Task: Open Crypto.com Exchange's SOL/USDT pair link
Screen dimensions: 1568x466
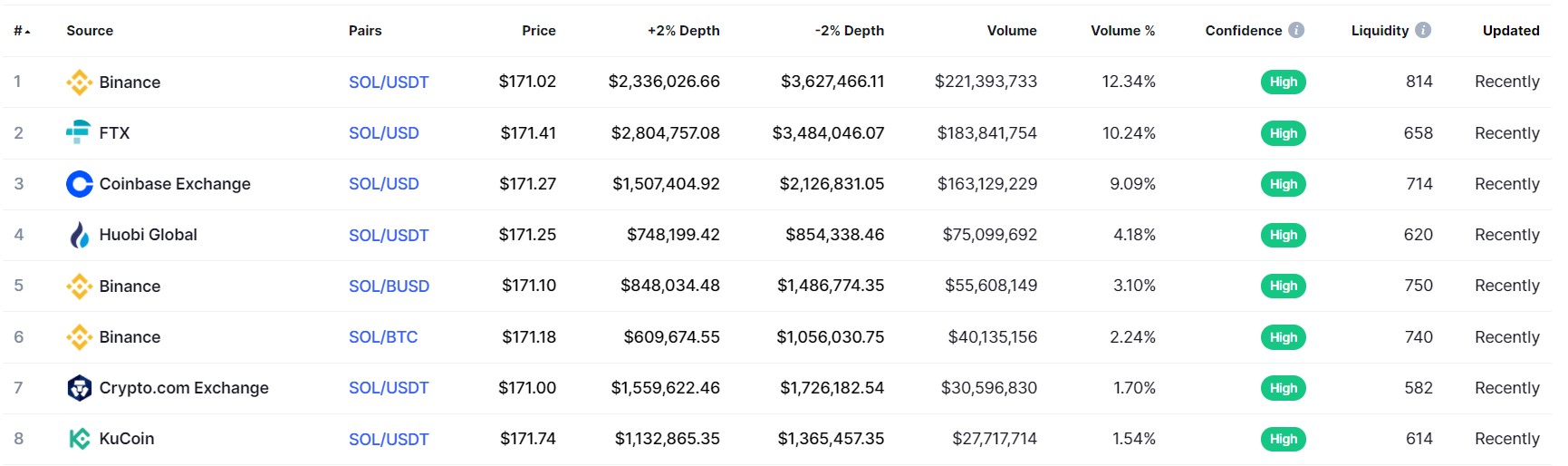Action: (388, 388)
